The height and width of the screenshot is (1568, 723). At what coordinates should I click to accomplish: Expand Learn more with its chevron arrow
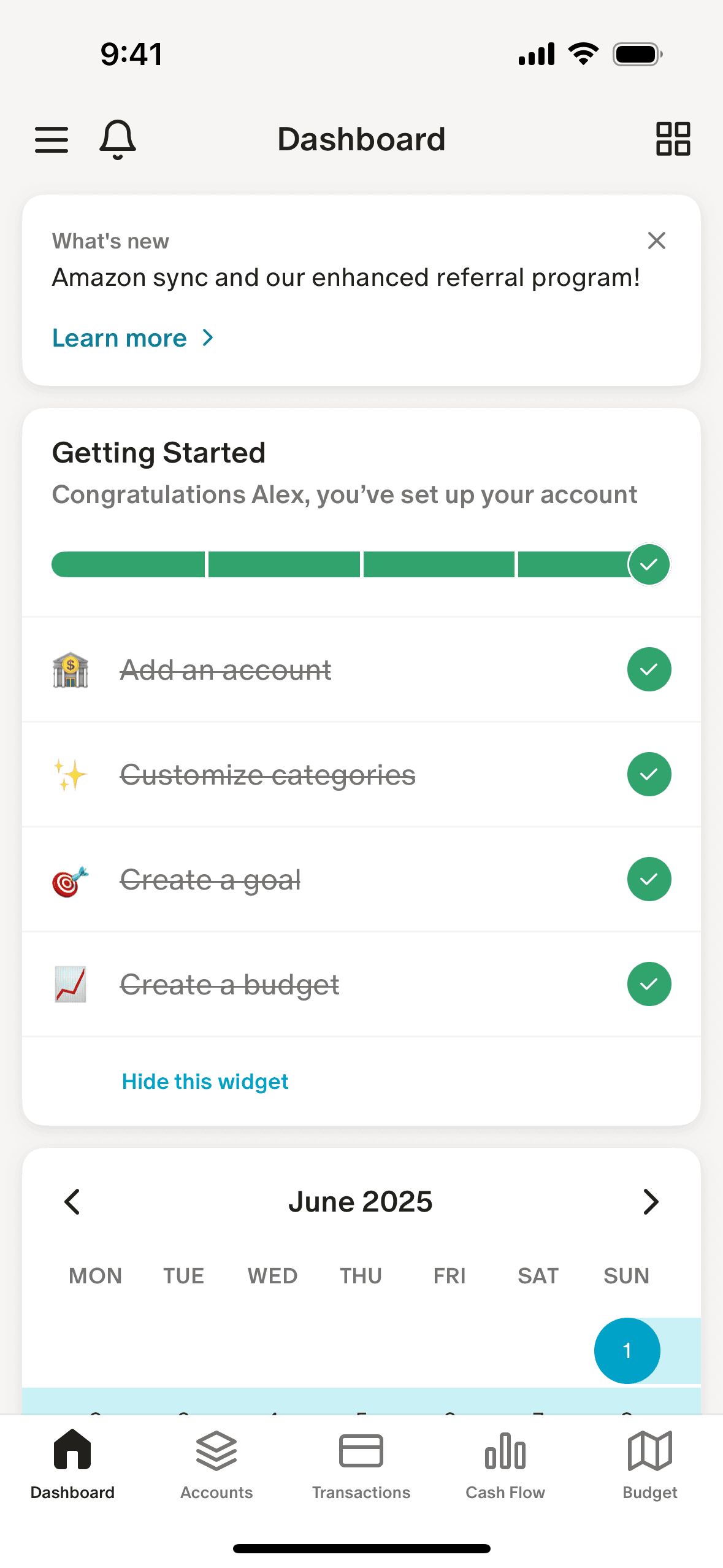pyautogui.click(x=207, y=337)
